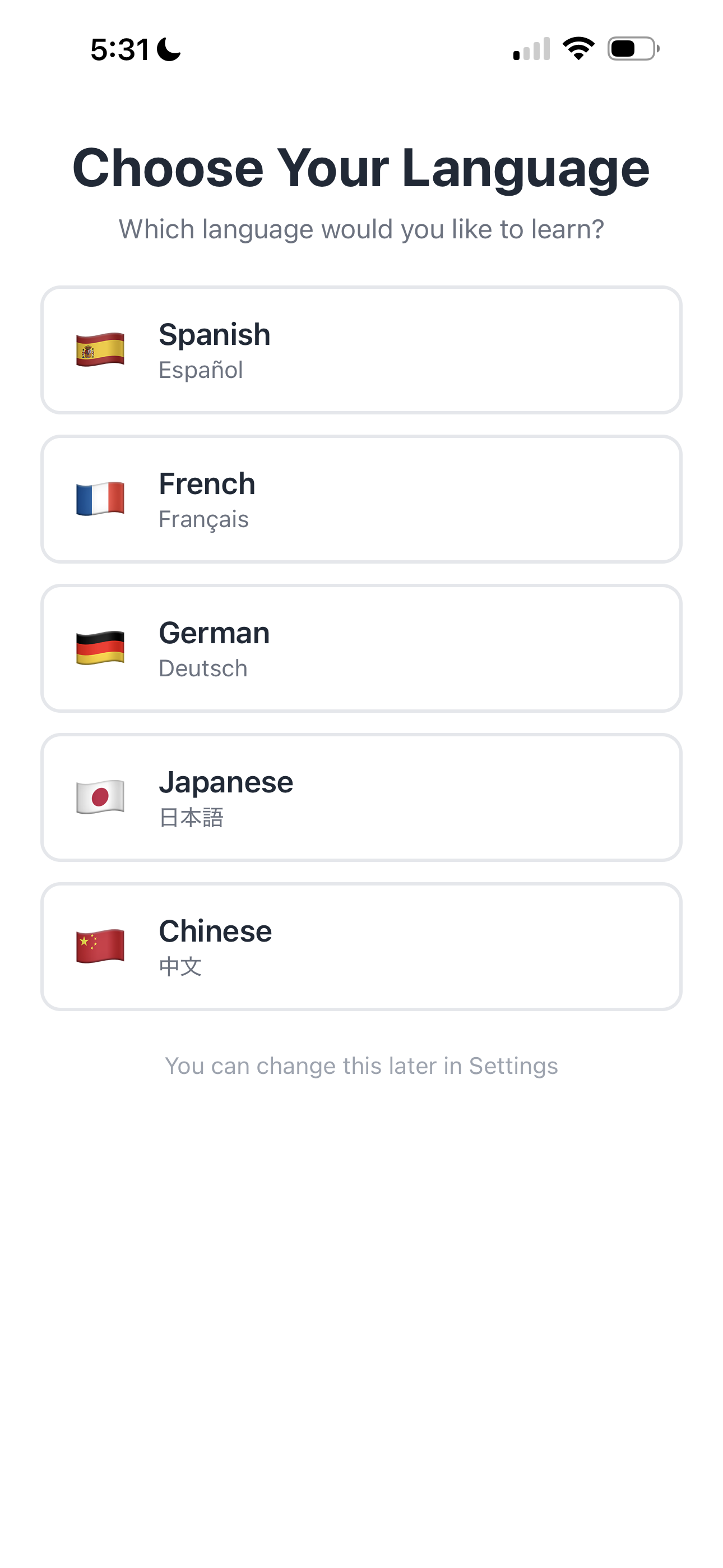Click the Spanish flag emoji
This screenshot has width=723, height=1568.
tap(100, 349)
